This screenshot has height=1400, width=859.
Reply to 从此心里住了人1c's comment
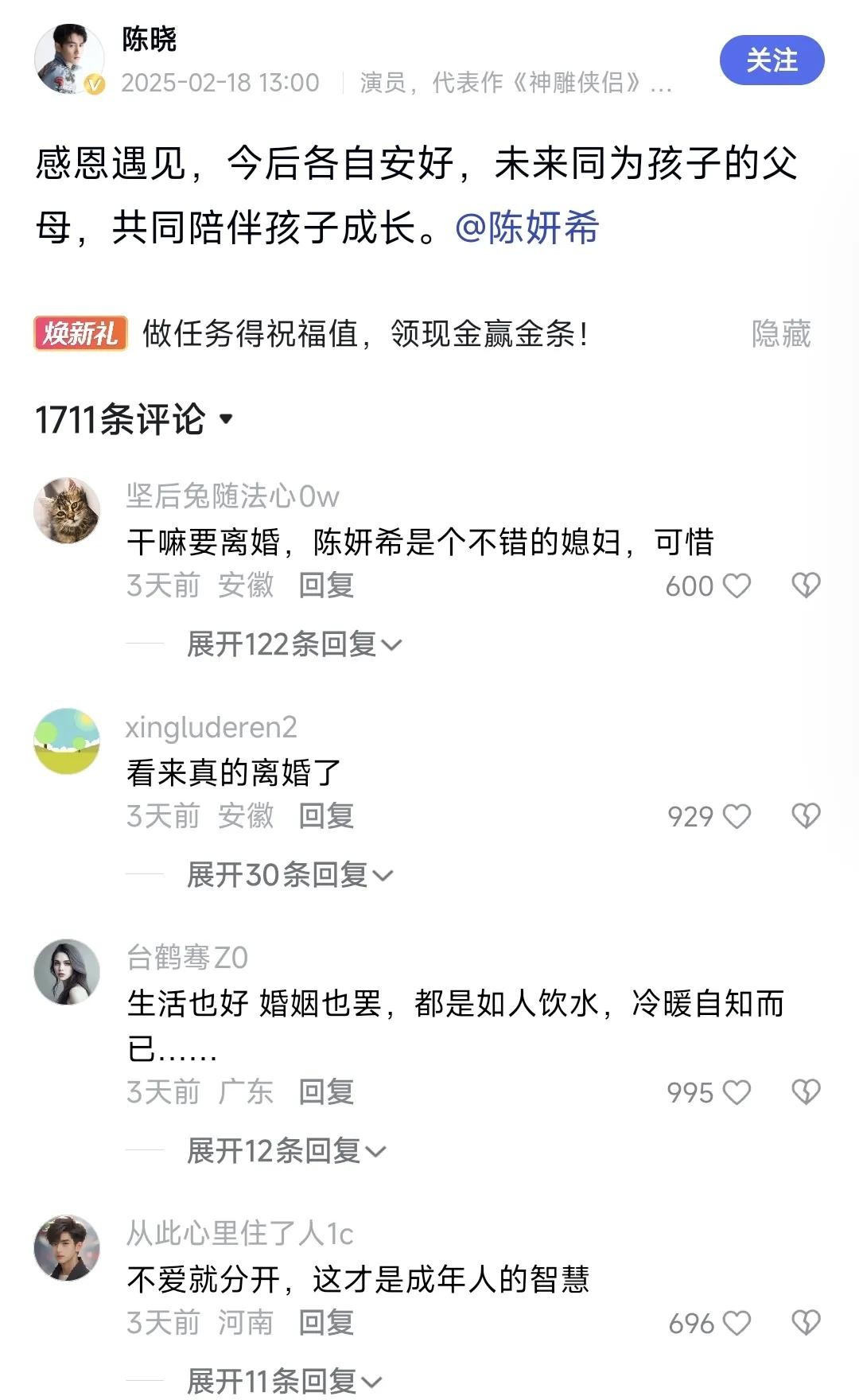326,1323
